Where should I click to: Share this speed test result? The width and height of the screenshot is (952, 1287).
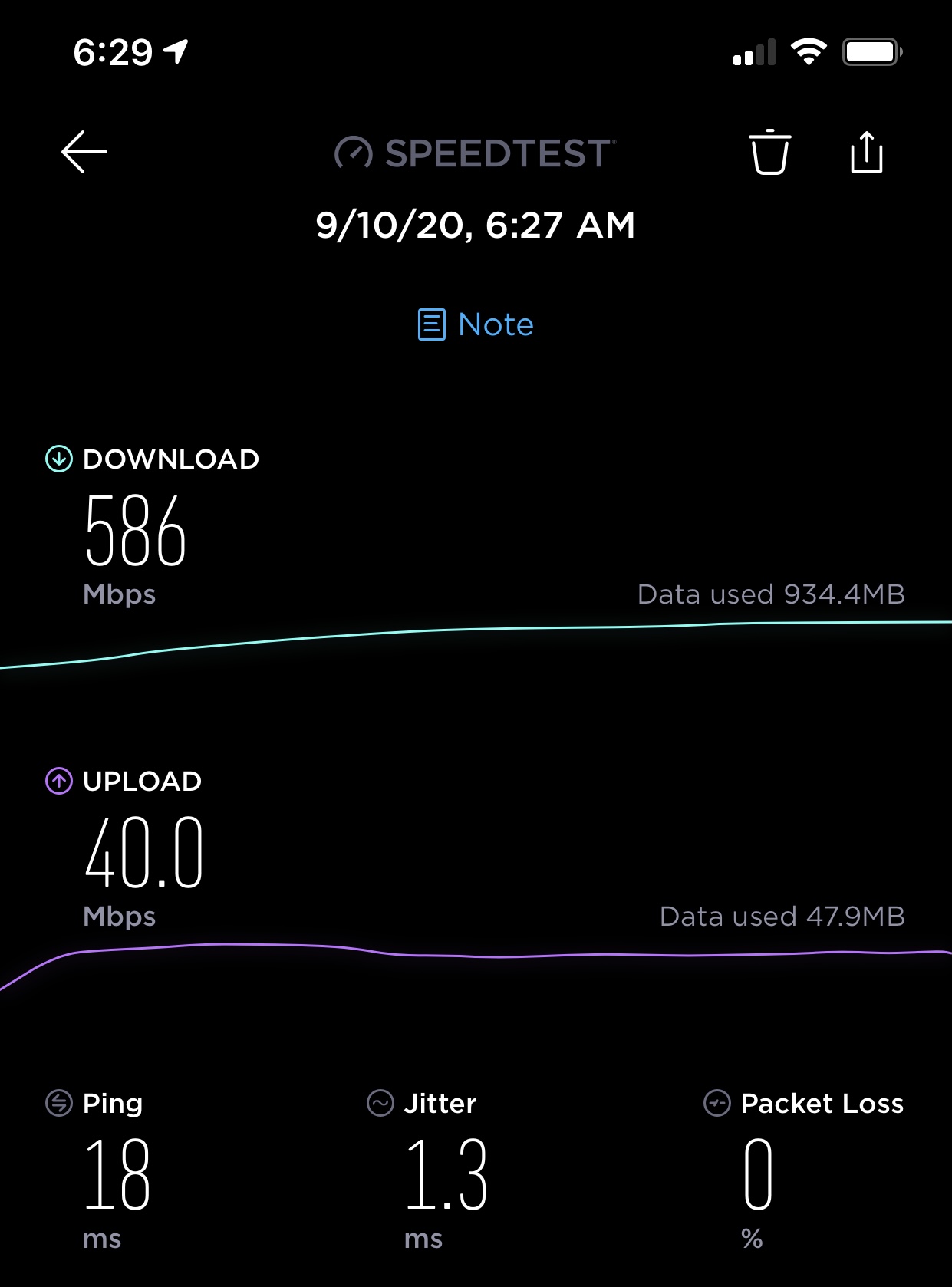click(x=867, y=153)
